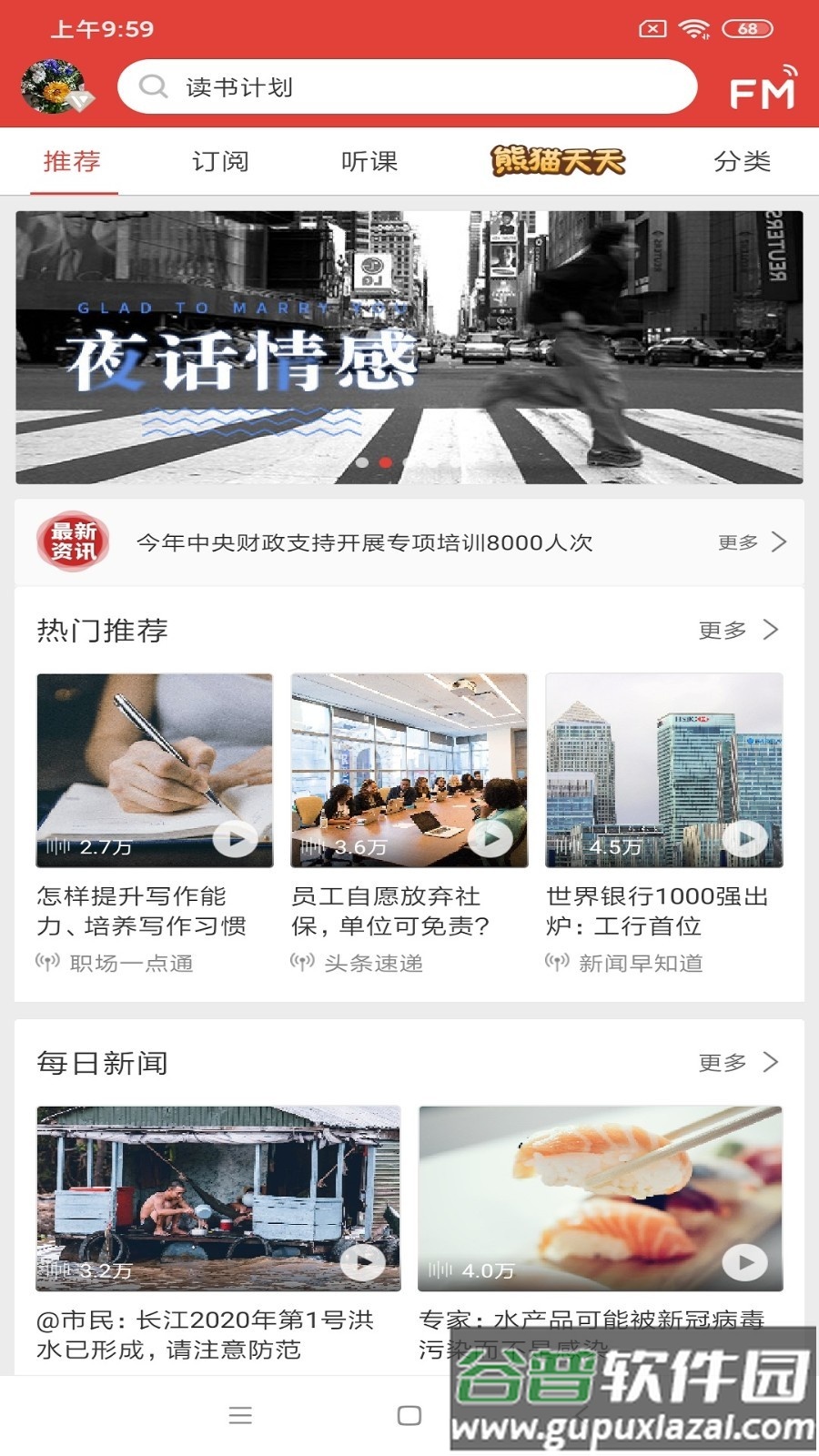Show 更多 in 每日新闻

tap(738, 1062)
